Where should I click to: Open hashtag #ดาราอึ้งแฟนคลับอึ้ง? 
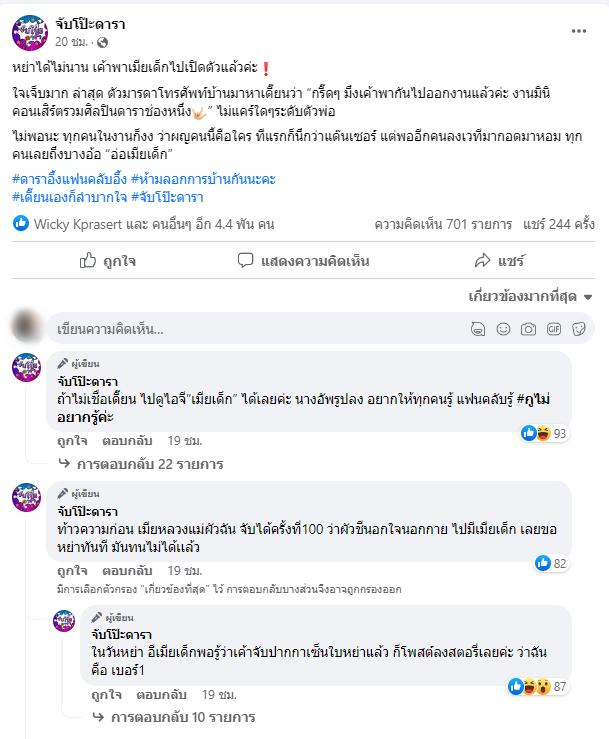(x=69, y=179)
